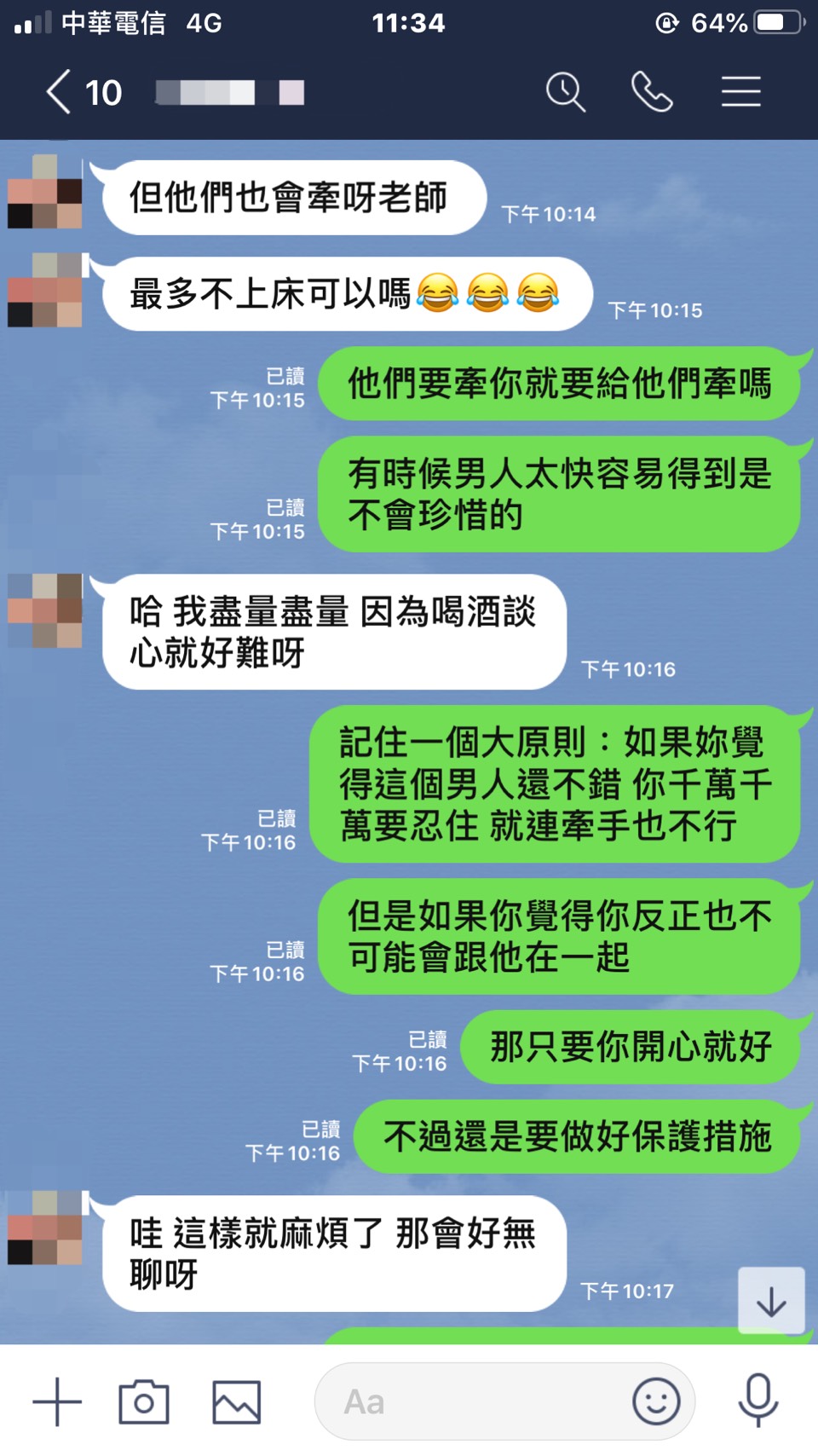This screenshot has height=1456, width=818.
Task: Open the plus attachment menu
Action: pos(57,1401)
